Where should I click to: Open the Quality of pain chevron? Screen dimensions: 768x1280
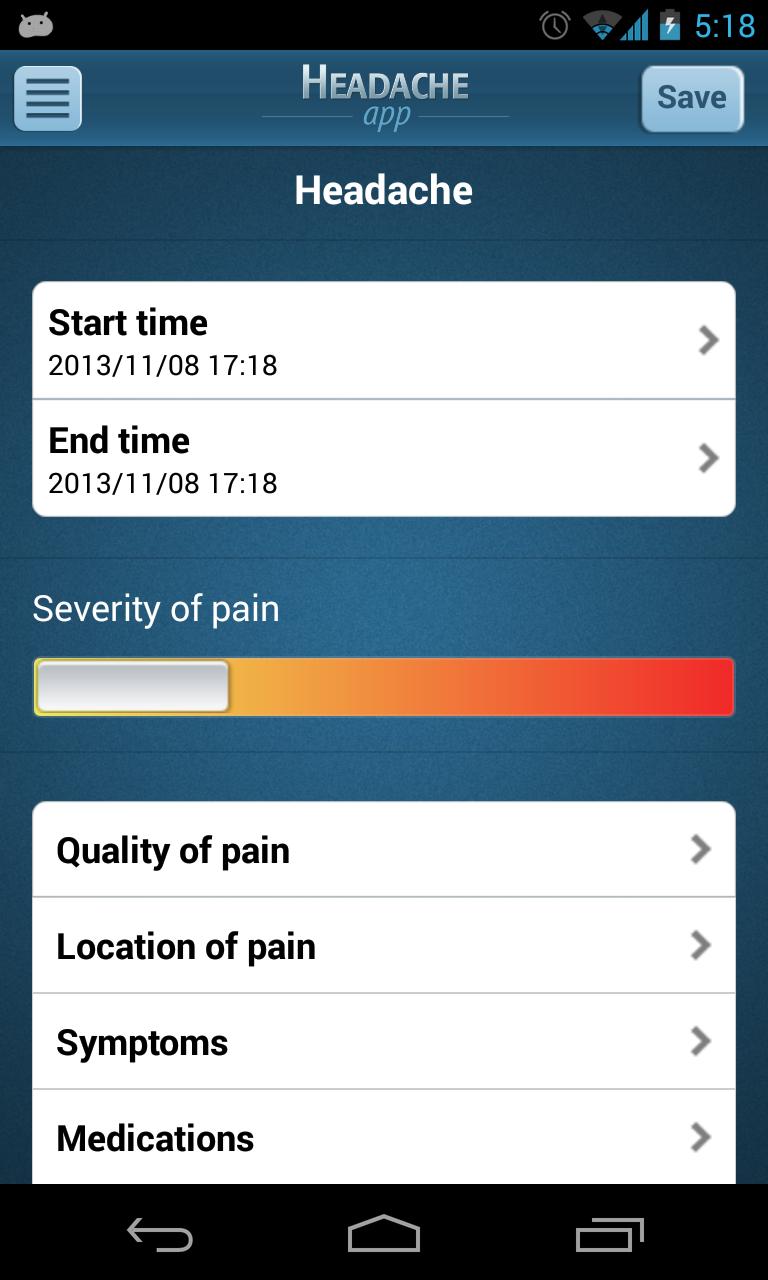[x=702, y=849]
